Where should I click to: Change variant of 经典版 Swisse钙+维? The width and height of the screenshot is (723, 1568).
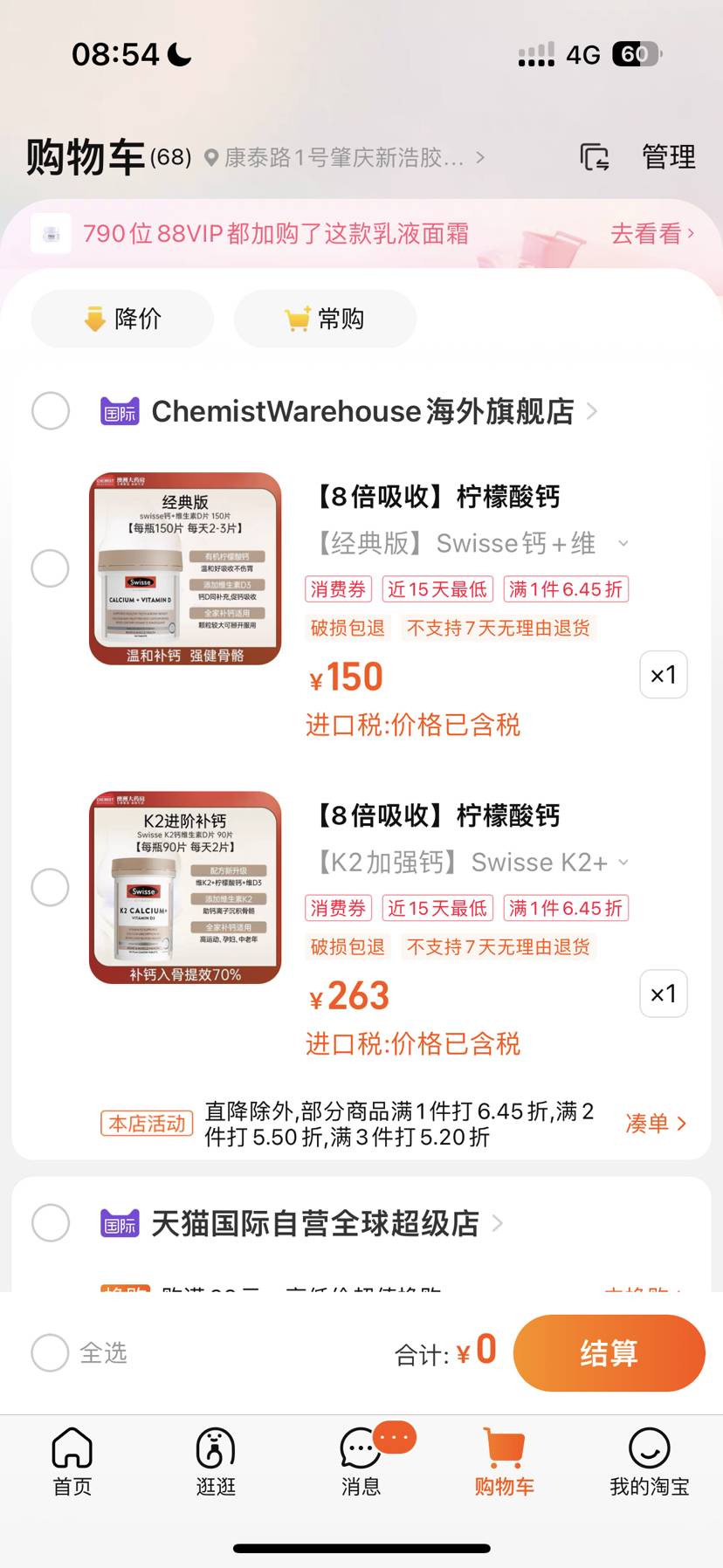[472, 543]
